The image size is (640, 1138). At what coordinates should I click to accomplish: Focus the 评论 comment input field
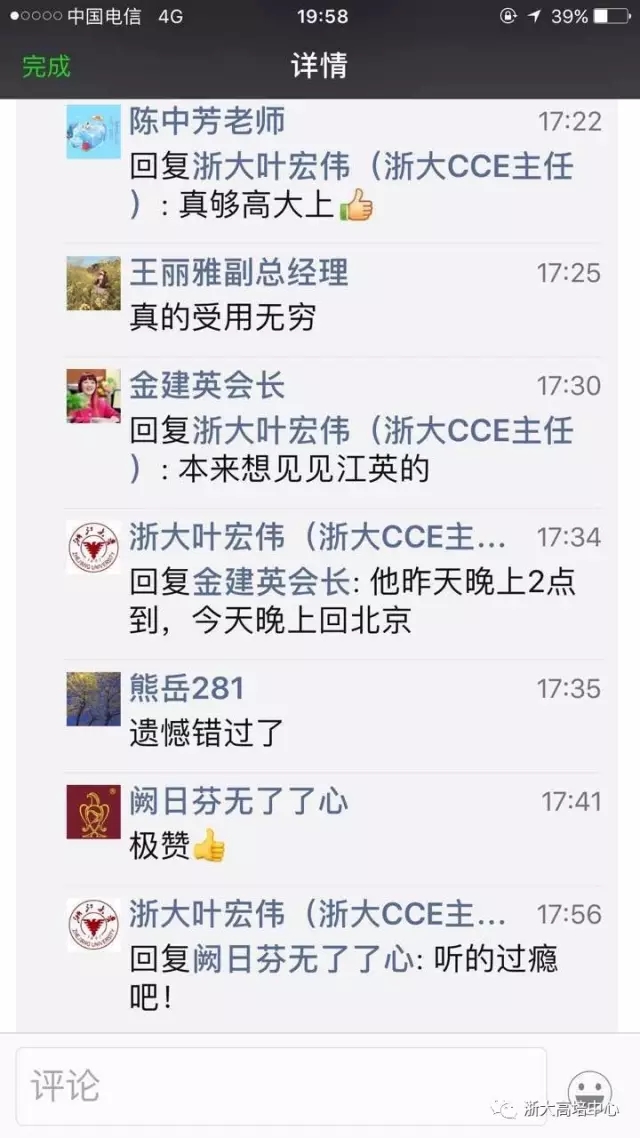point(280,1086)
